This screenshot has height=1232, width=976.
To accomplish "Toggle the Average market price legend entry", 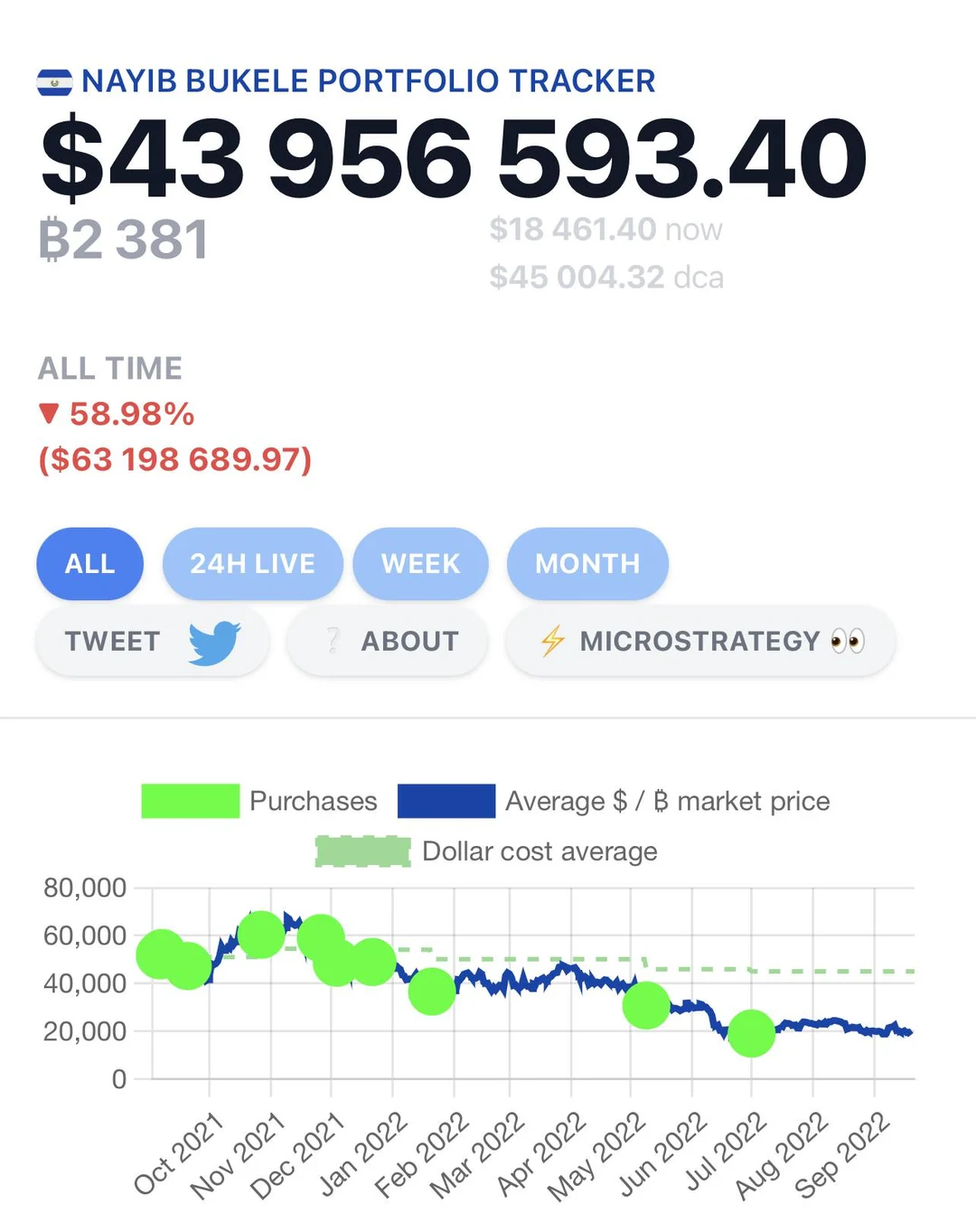I will click(666, 801).
